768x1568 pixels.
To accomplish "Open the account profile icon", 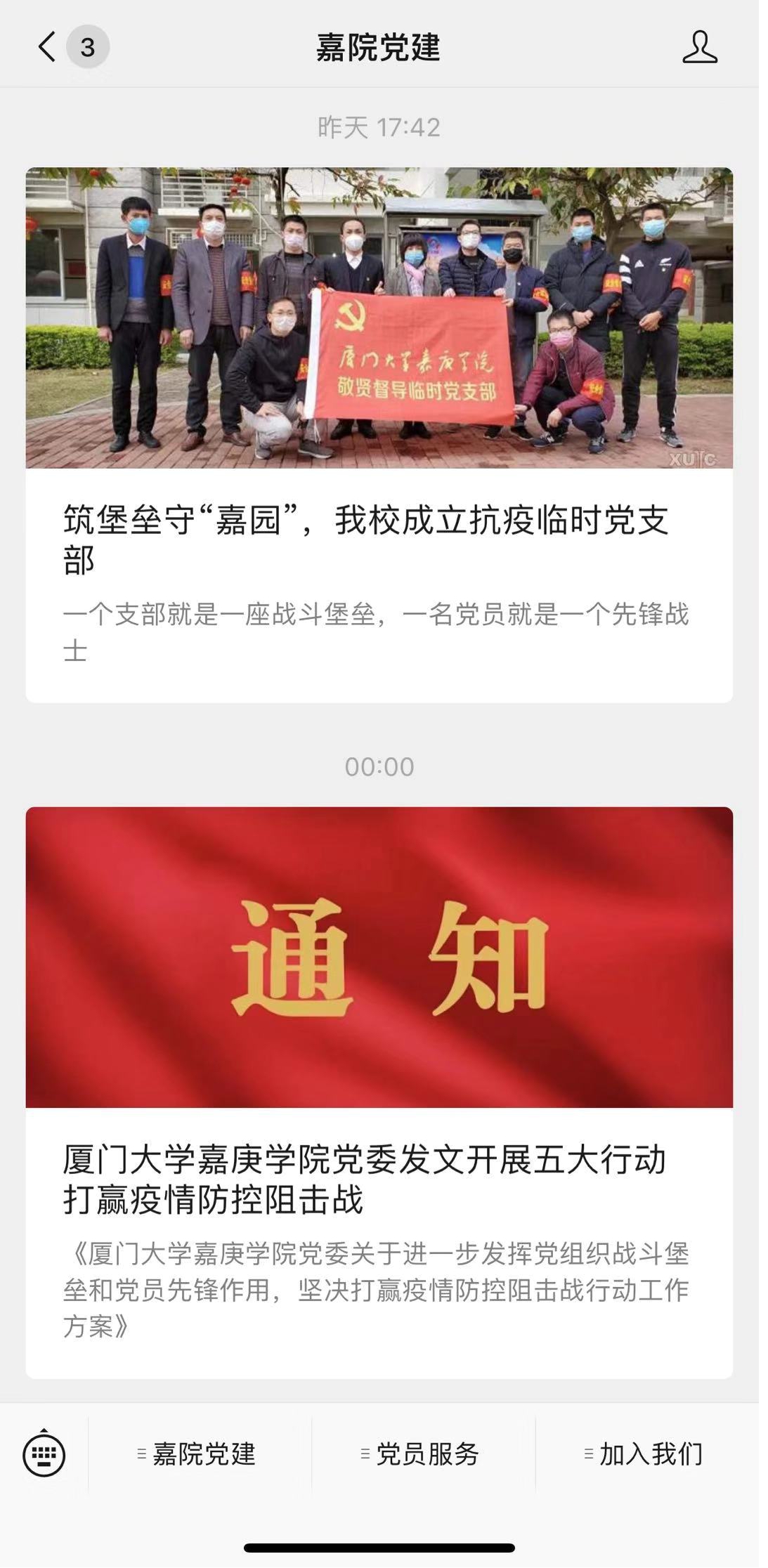I will click(x=699, y=48).
